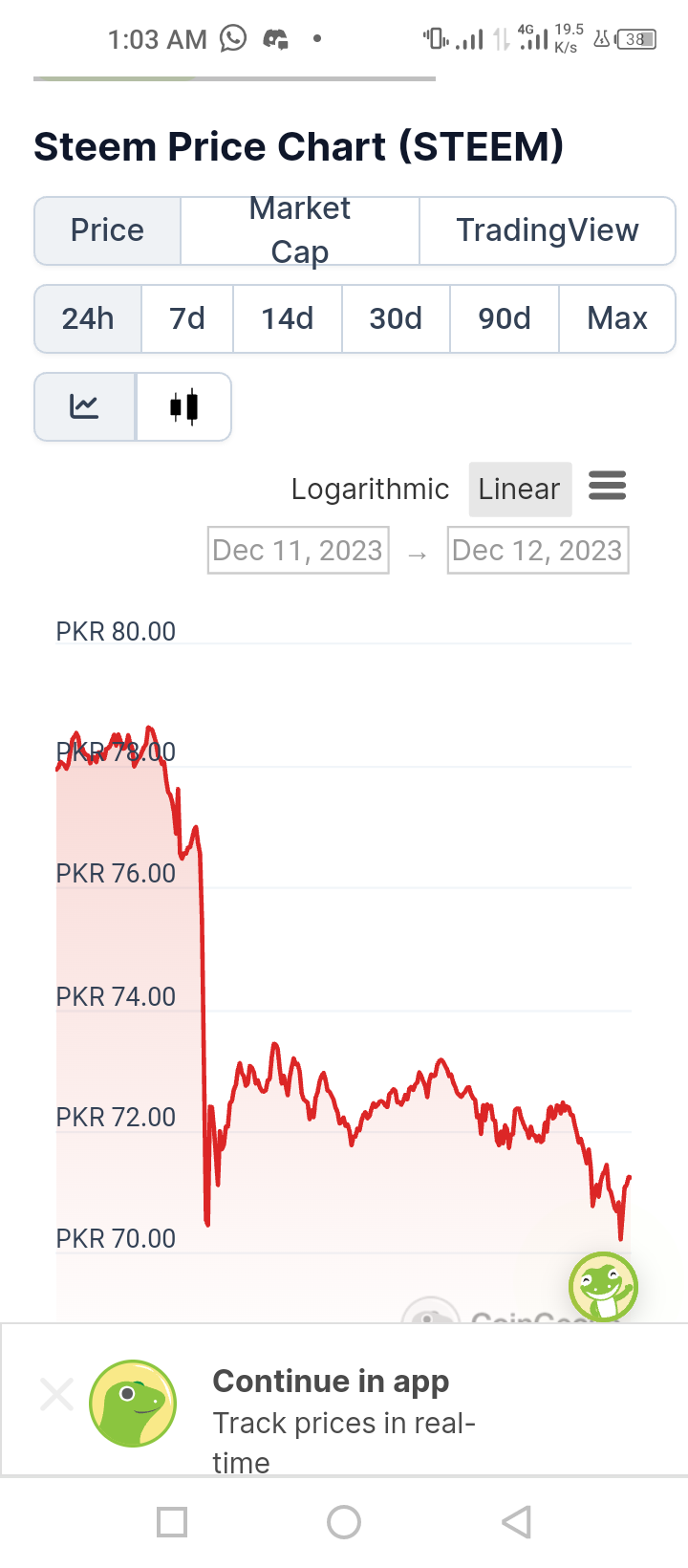View the Max price history

(x=617, y=318)
